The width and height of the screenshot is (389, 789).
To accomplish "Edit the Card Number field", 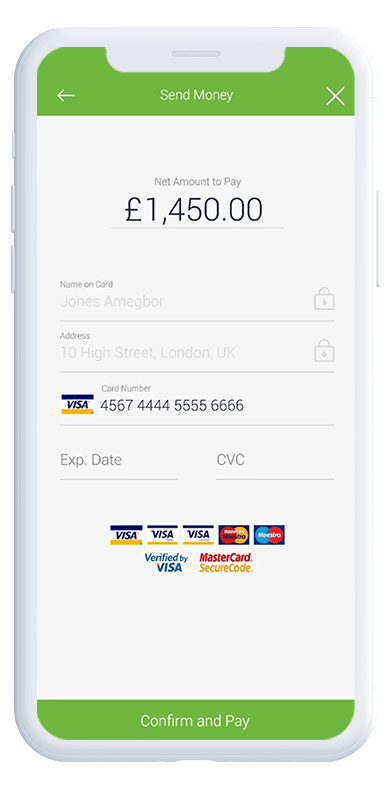I will point(197,404).
